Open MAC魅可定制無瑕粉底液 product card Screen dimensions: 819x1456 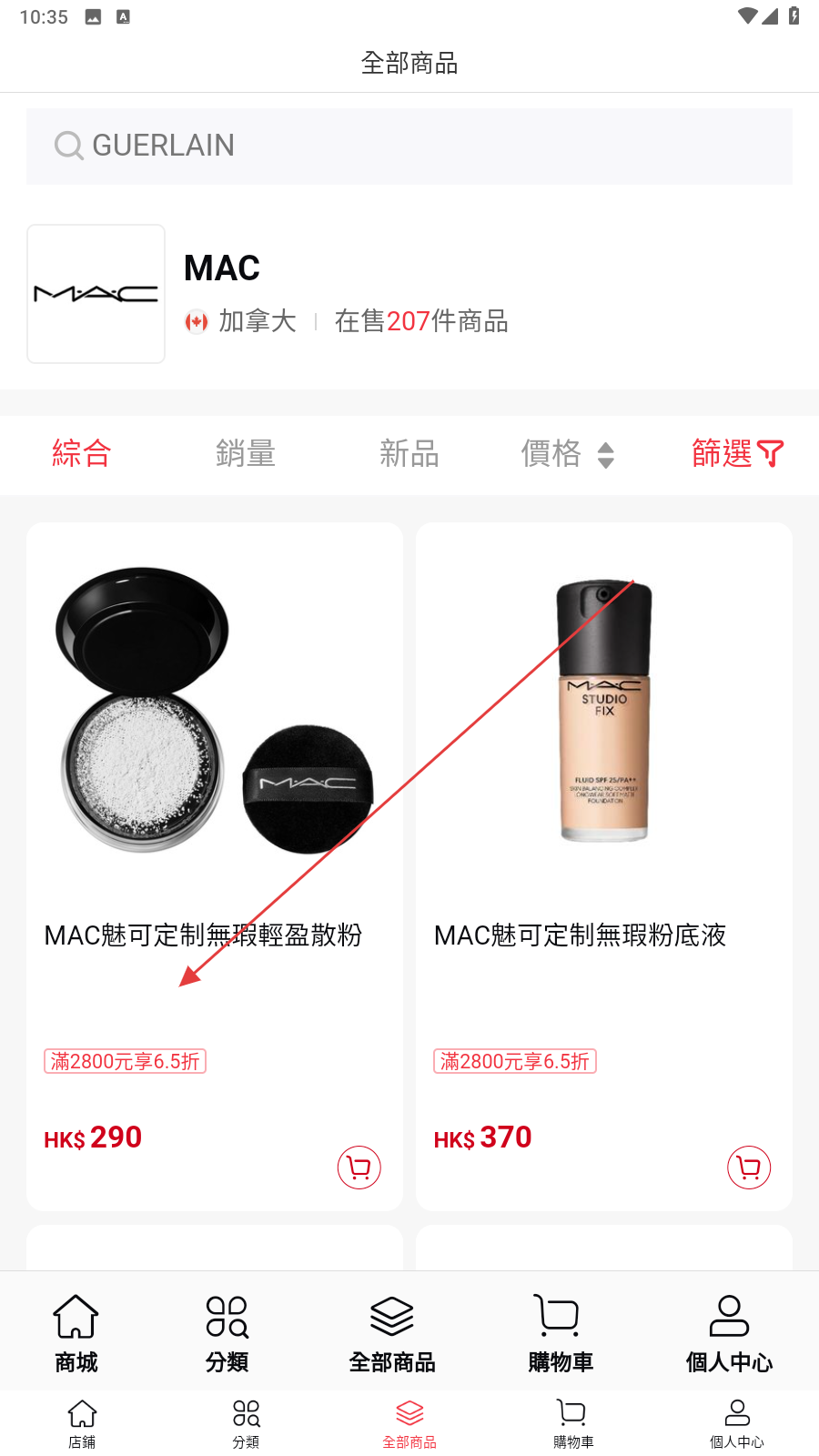pyautogui.click(x=603, y=773)
